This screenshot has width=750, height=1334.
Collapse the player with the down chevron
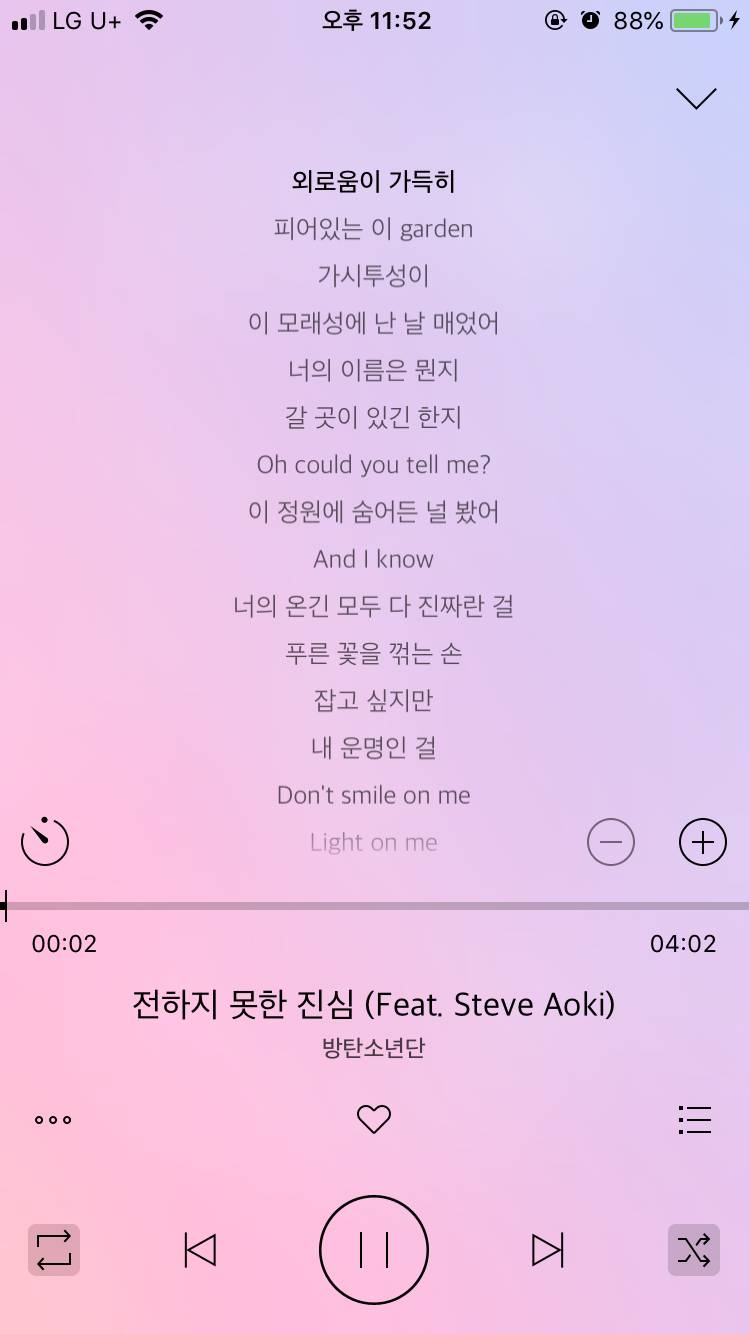coord(696,99)
